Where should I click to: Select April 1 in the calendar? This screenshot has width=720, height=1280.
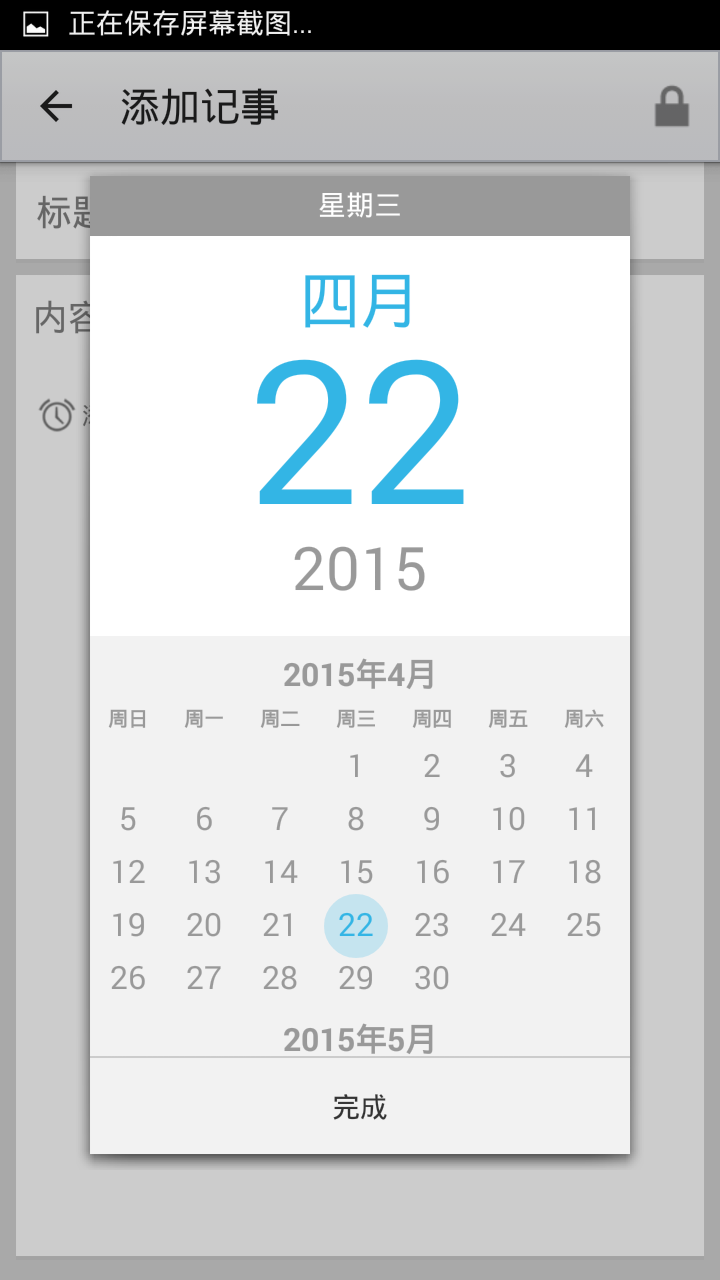[356, 766]
